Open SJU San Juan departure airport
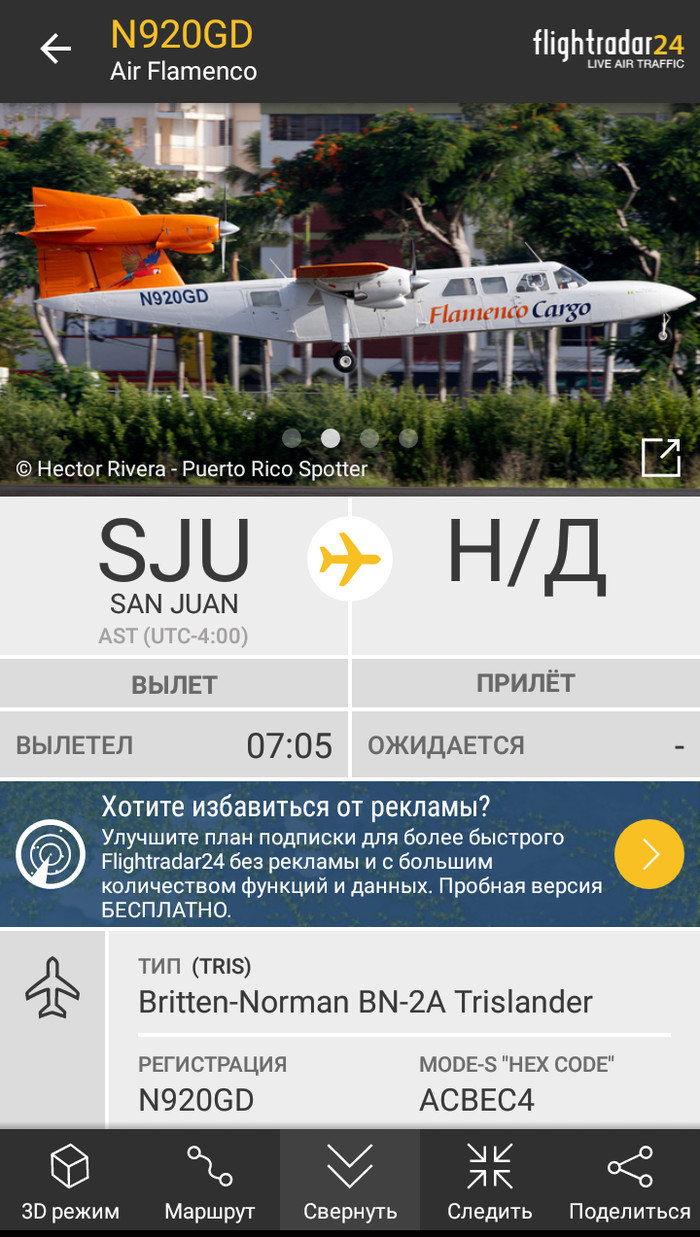700x1237 pixels. 174,575
